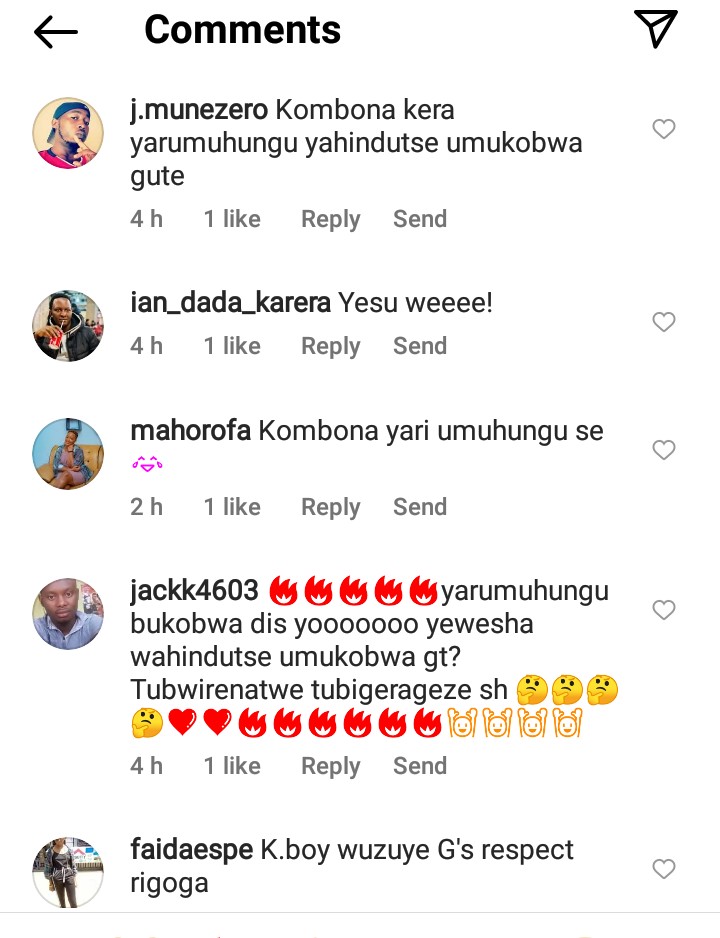View mahorofa's profile via username
720x938 pixels.
(191, 432)
